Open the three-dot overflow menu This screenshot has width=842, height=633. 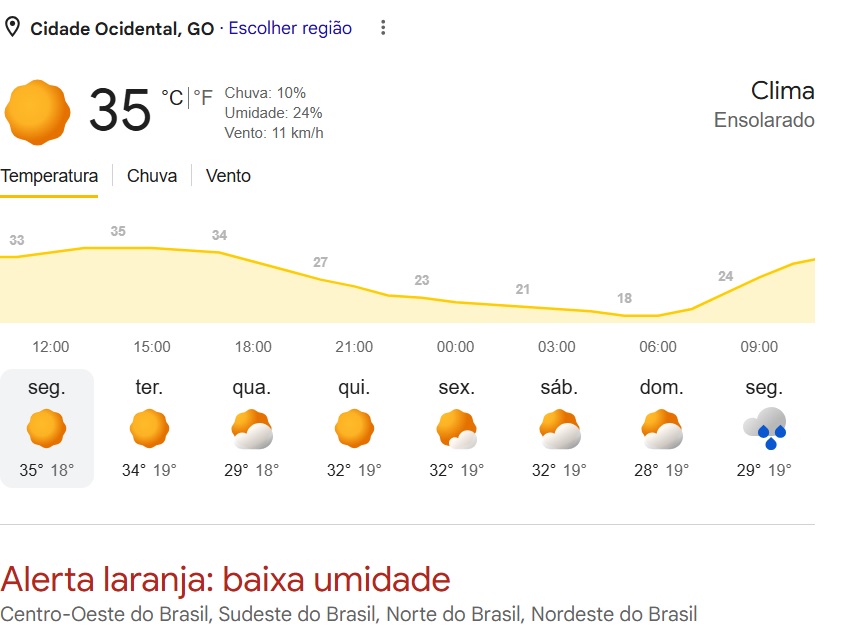coord(383,28)
